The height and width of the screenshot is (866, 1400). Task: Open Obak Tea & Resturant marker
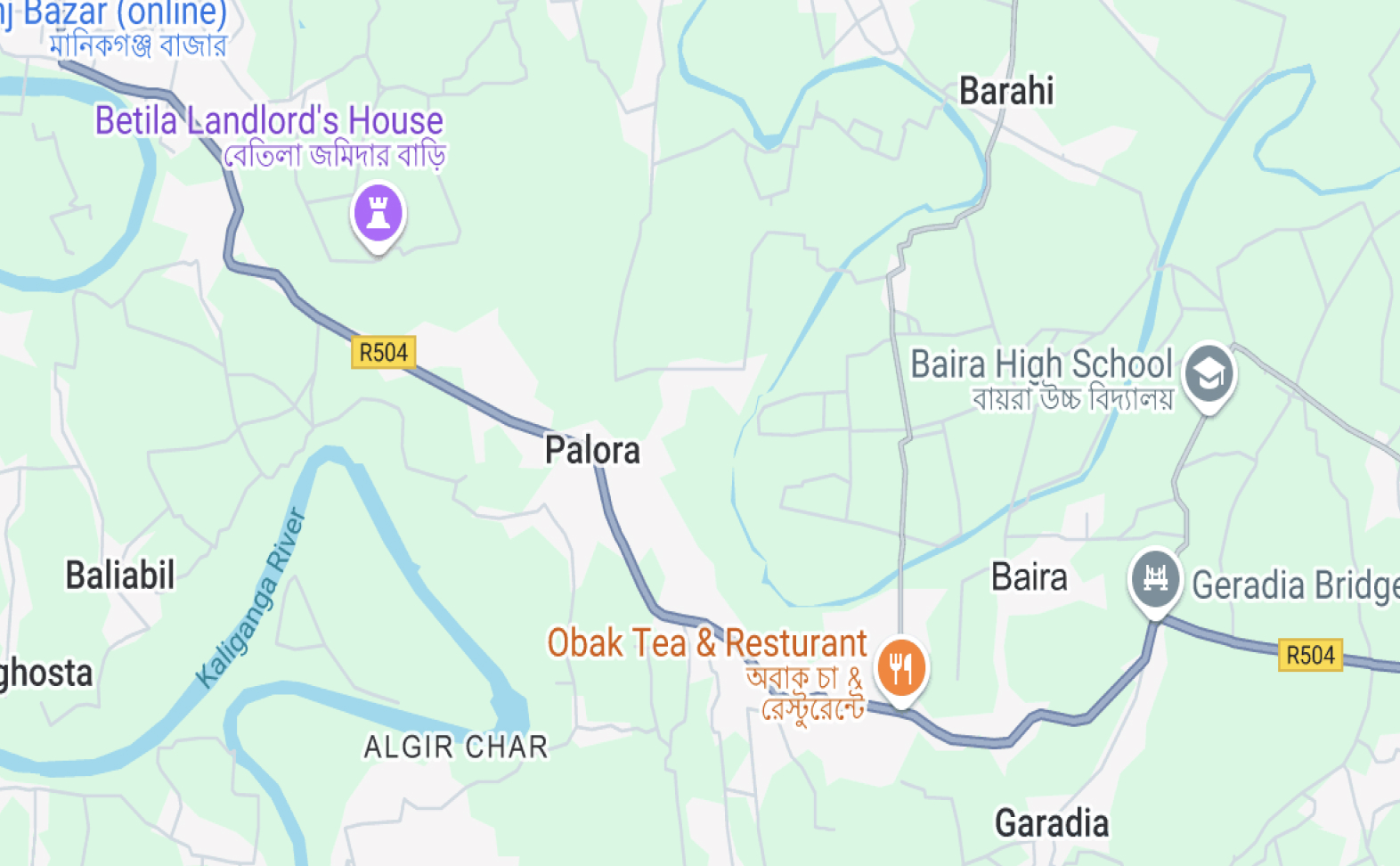[901, 668]
